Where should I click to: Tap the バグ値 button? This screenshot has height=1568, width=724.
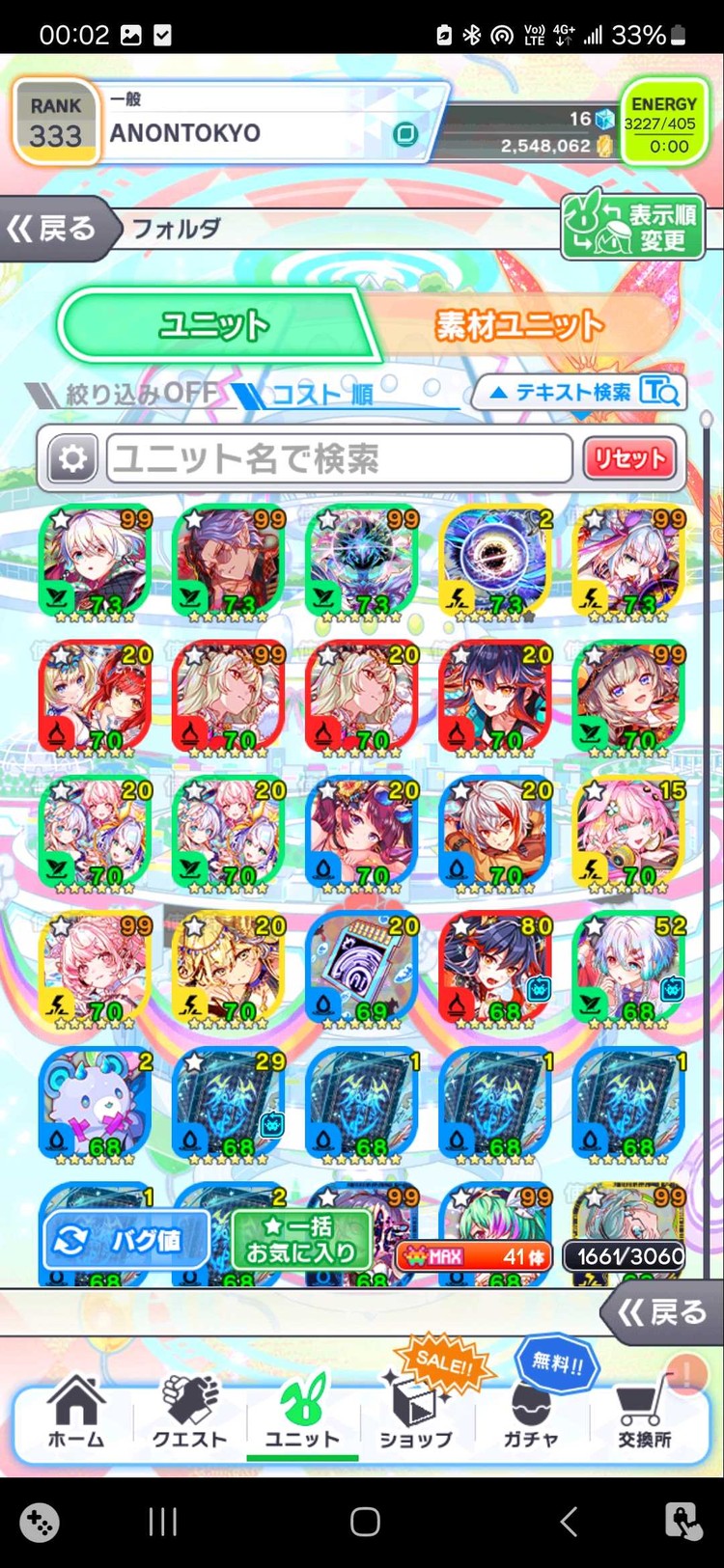[126, 1240]
